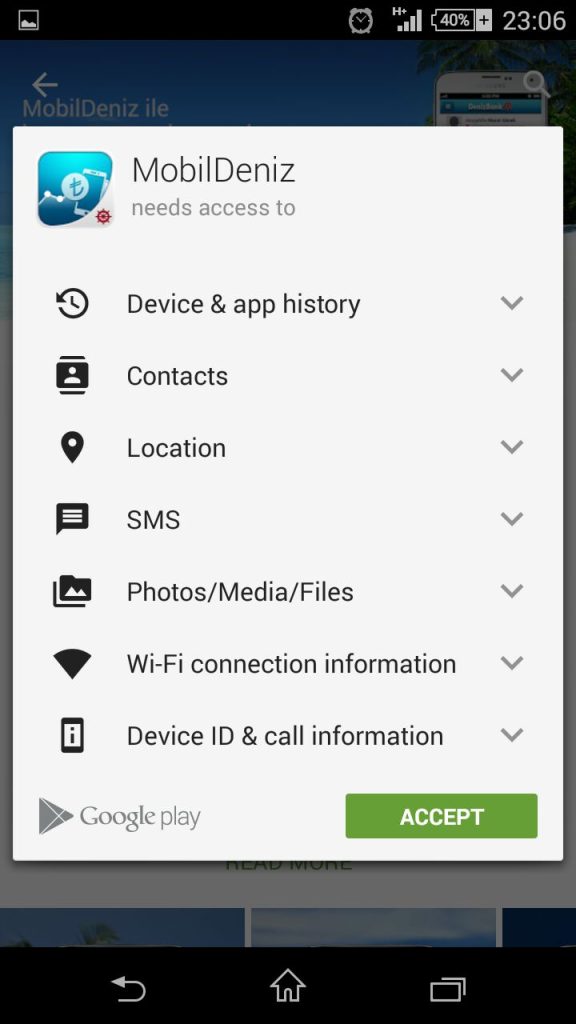Tap the system back button

point(128,988)
